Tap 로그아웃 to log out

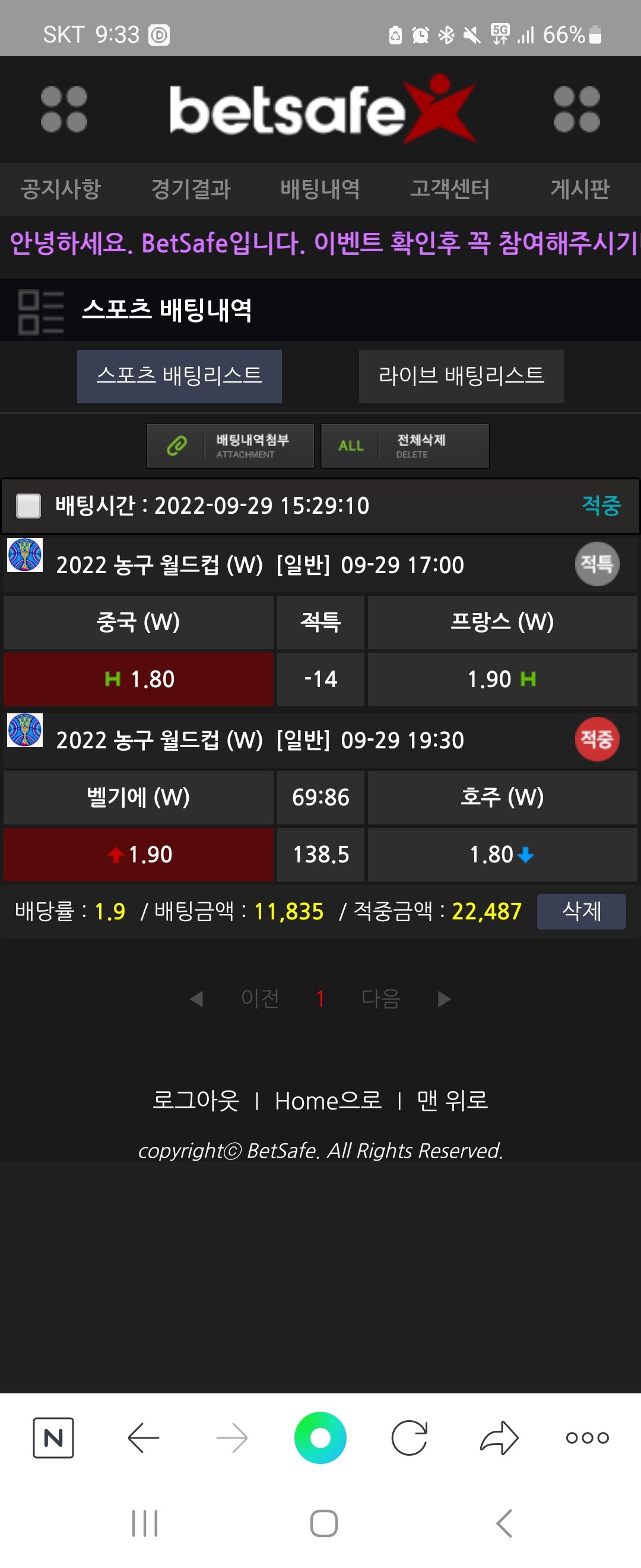click(x=196, y=1101)
